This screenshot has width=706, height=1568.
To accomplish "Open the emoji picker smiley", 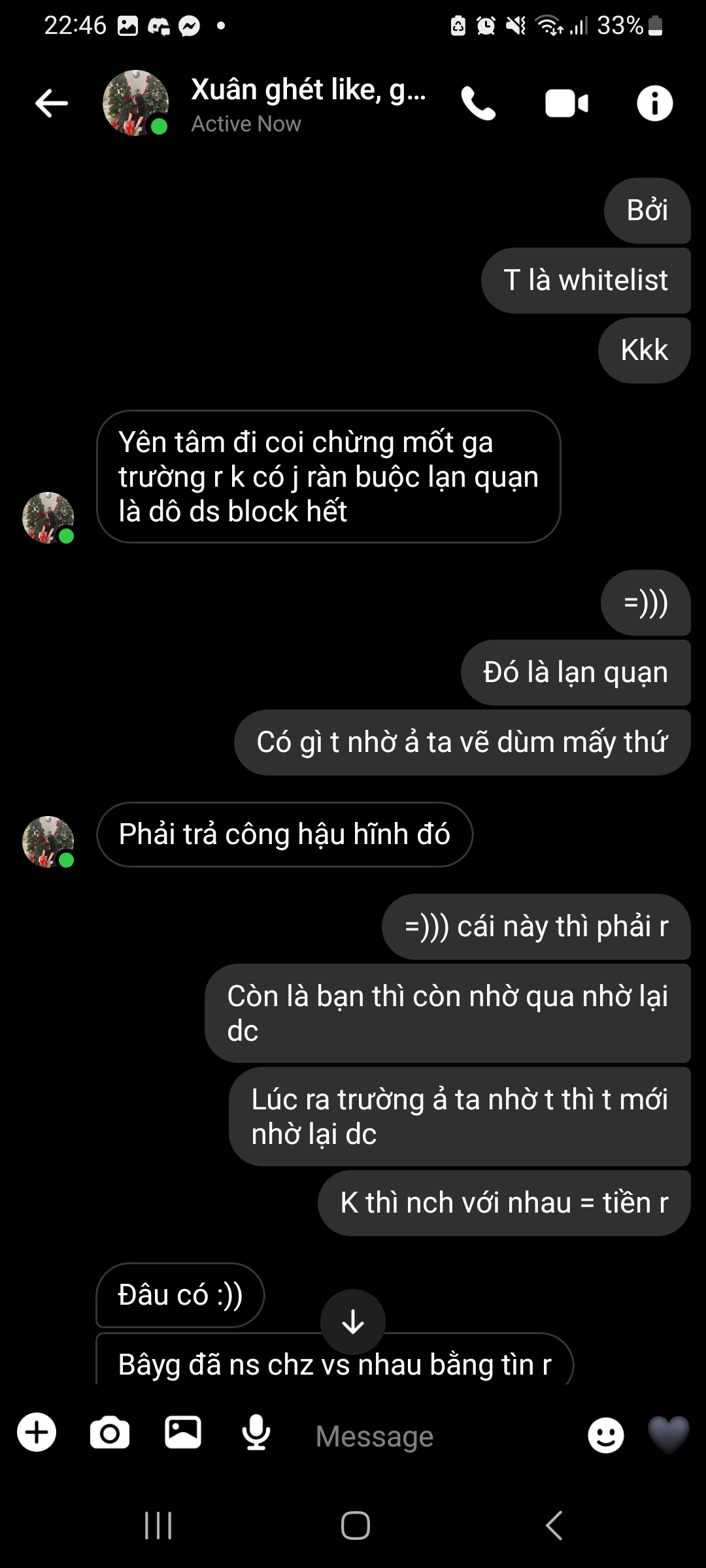I will pos(606,1435).
